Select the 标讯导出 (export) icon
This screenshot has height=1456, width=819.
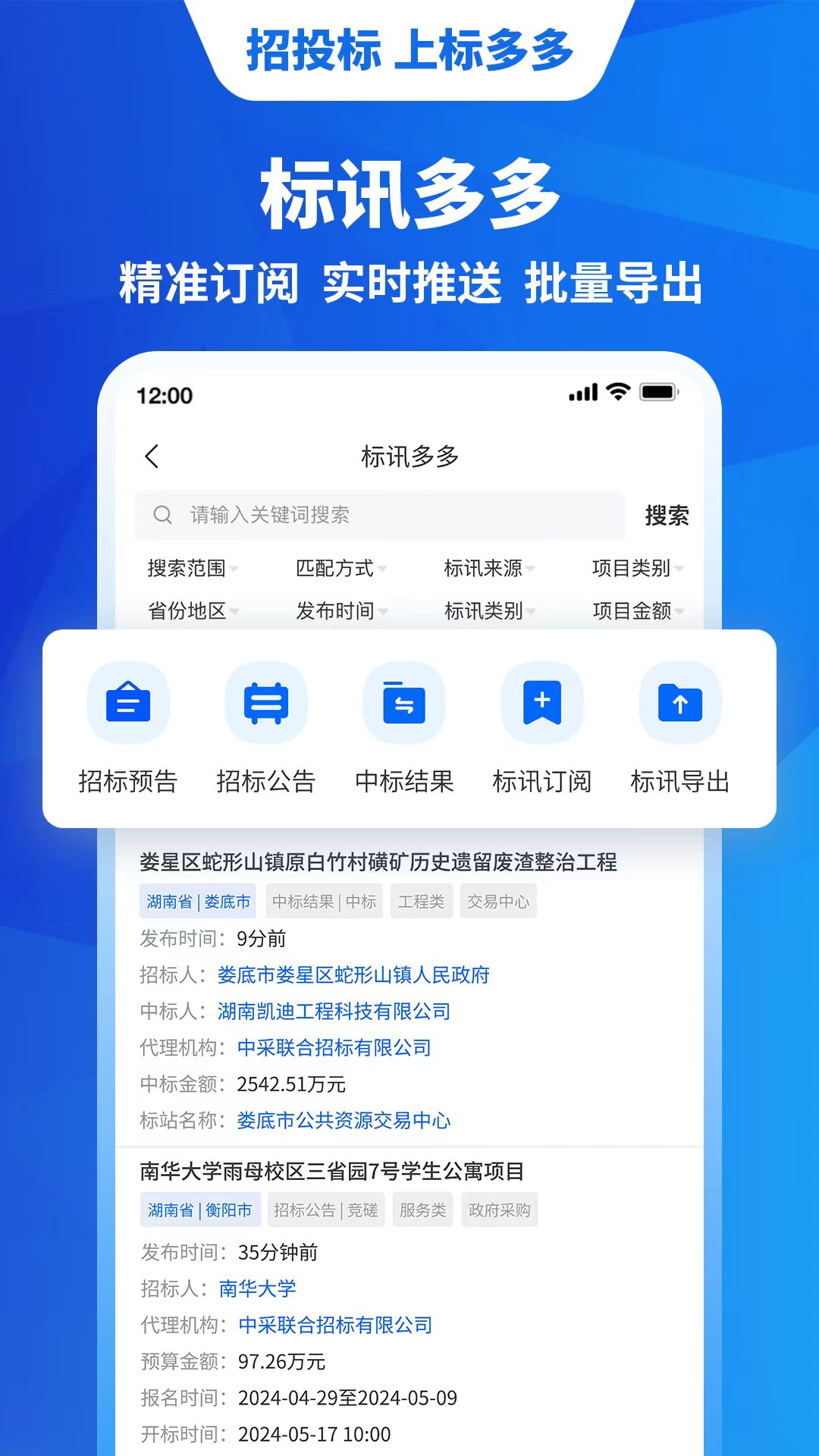(x=679, y=702)
